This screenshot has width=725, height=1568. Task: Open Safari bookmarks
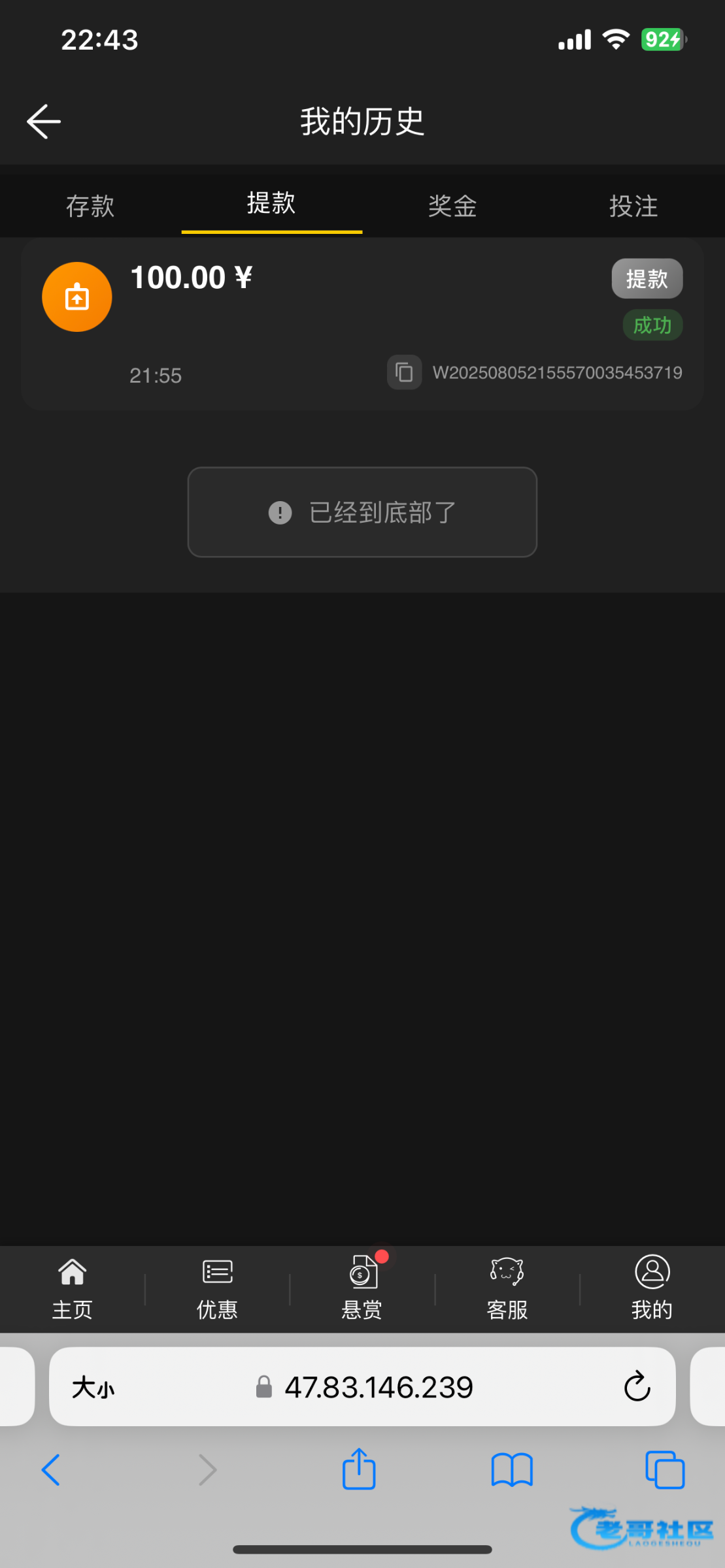pyautogui.click(x=512, y=1471)
